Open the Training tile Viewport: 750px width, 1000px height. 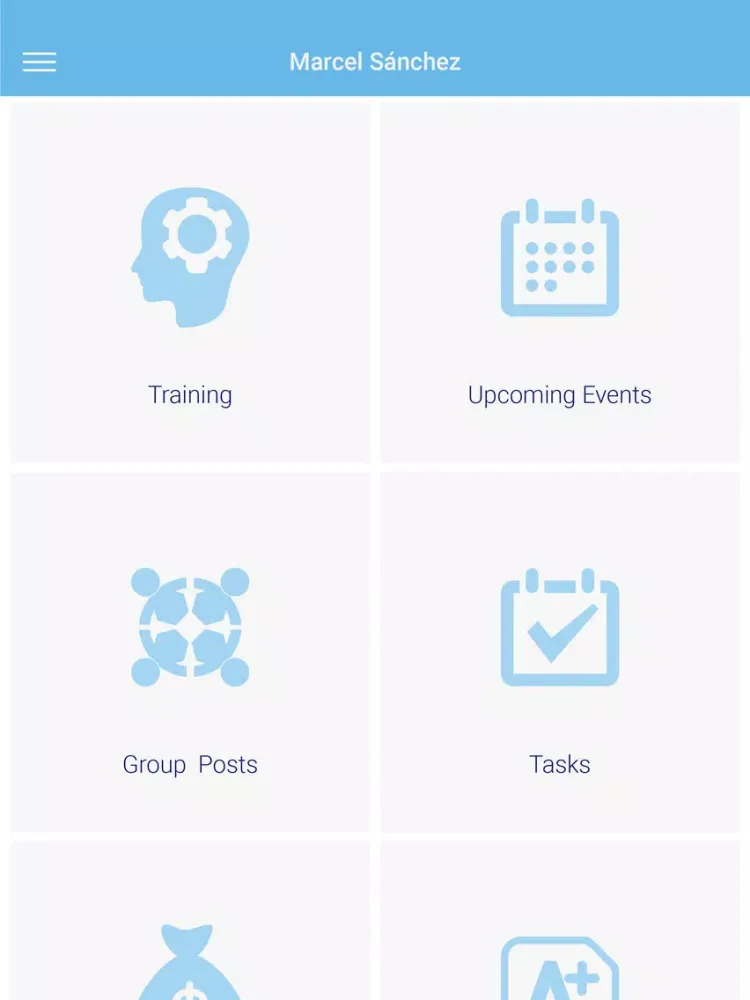click(x=190, y=283)
